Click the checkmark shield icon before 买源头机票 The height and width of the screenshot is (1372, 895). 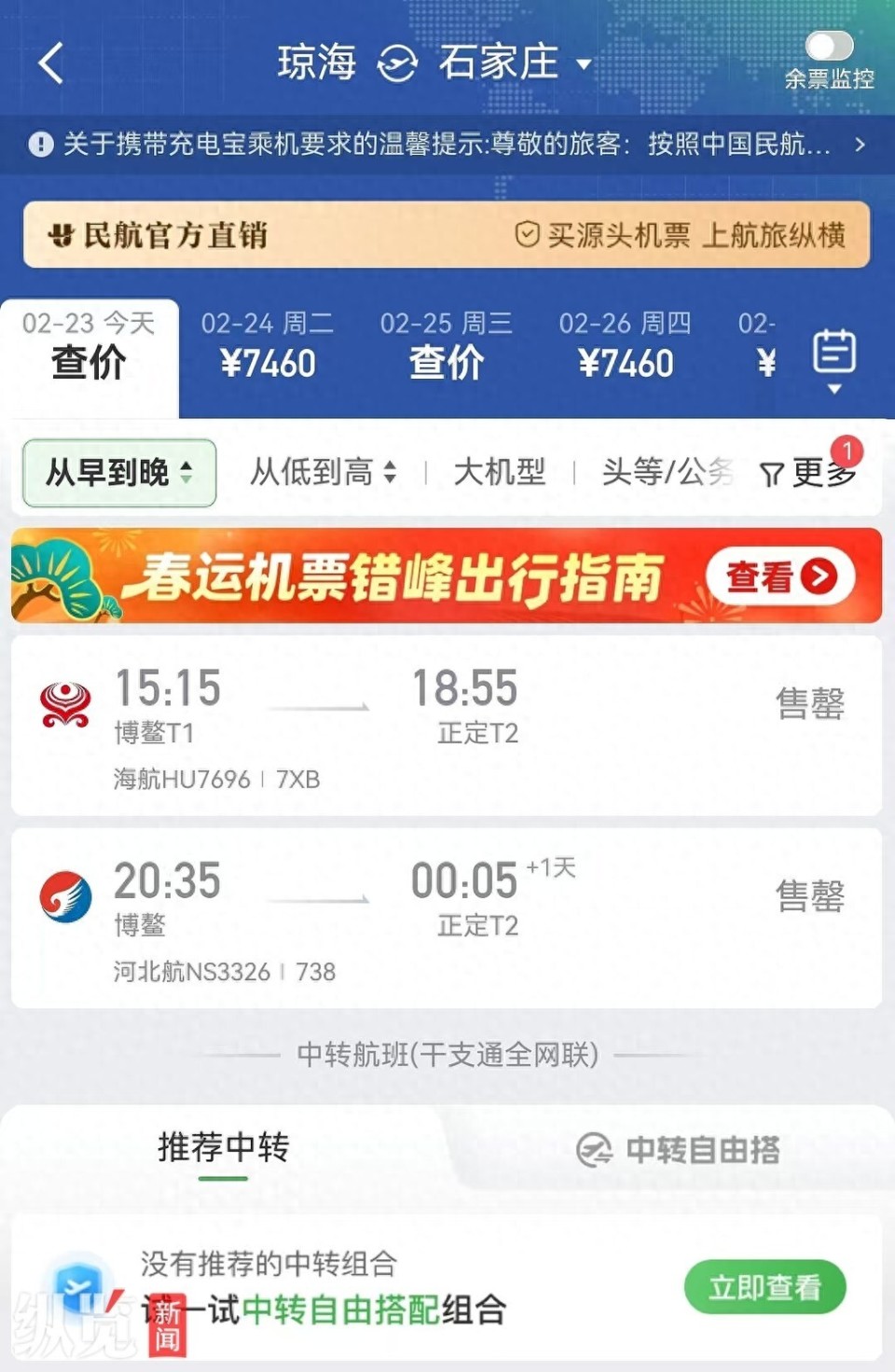tap(529, 236)
